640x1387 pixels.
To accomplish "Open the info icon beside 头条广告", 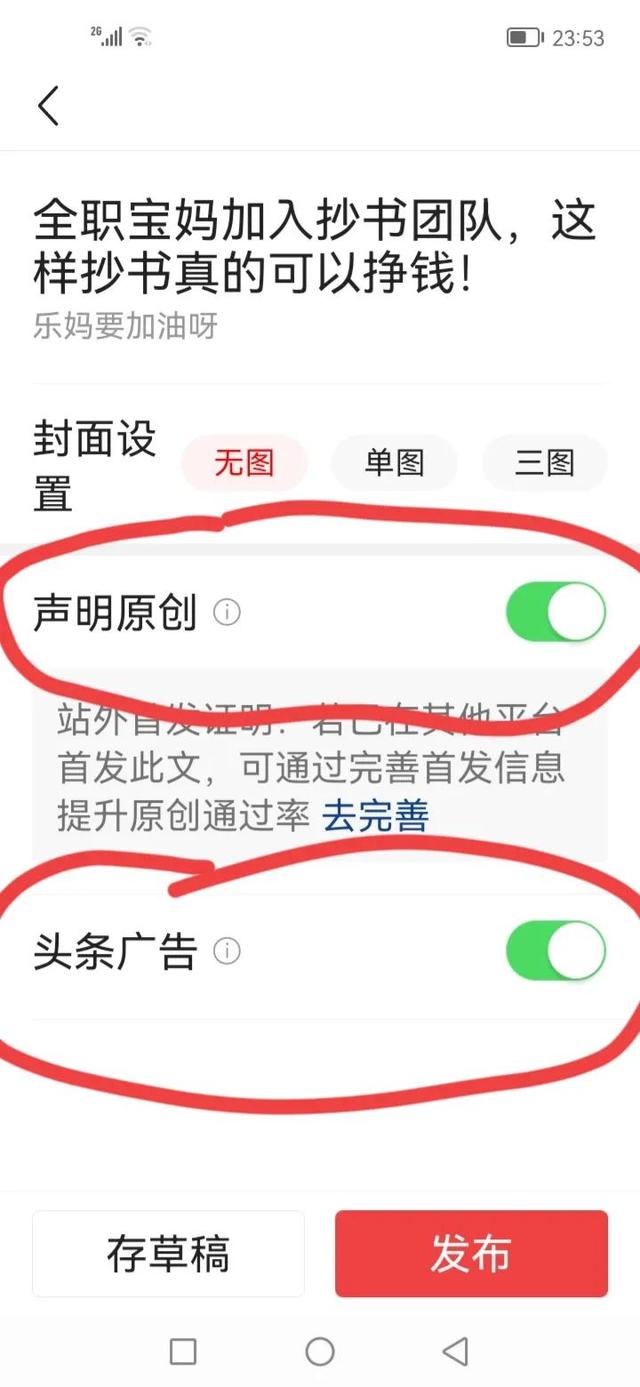I will coord(228,951).
